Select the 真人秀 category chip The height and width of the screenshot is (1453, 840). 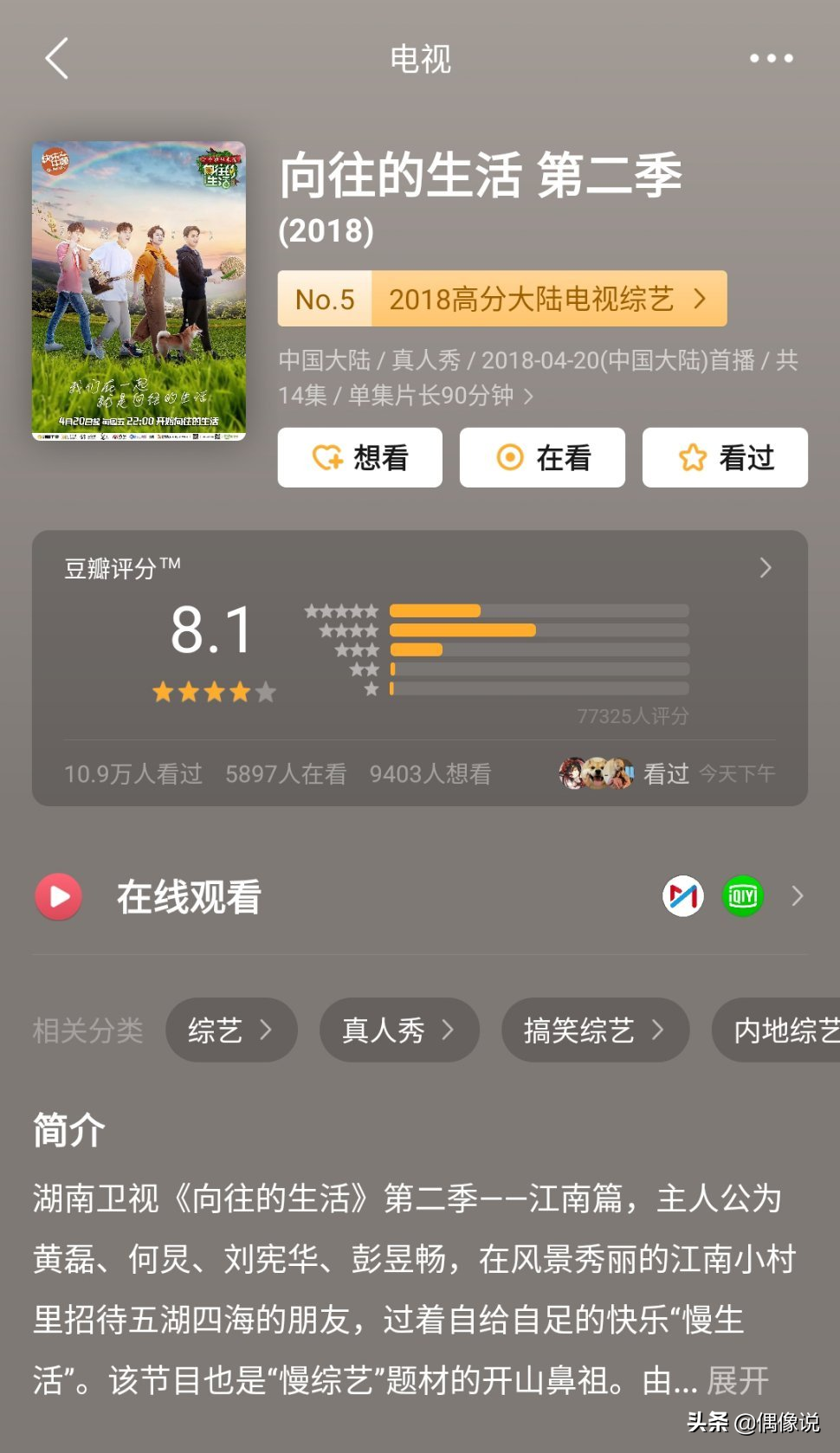point(398,1030)
